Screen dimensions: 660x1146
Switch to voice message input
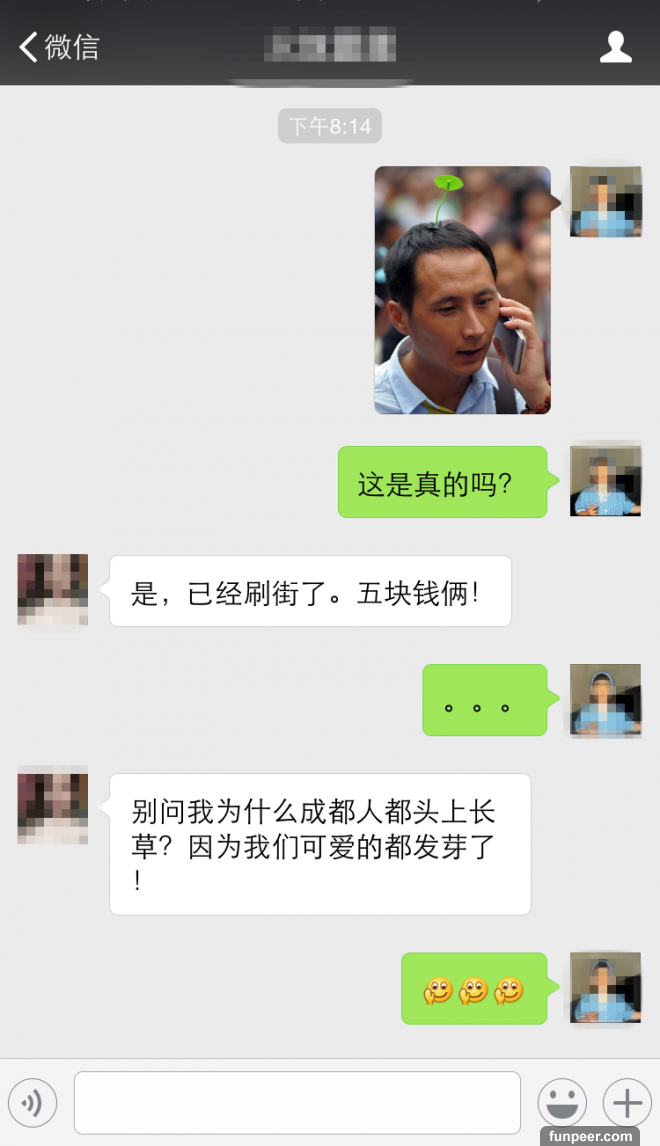pos(33,1103)
